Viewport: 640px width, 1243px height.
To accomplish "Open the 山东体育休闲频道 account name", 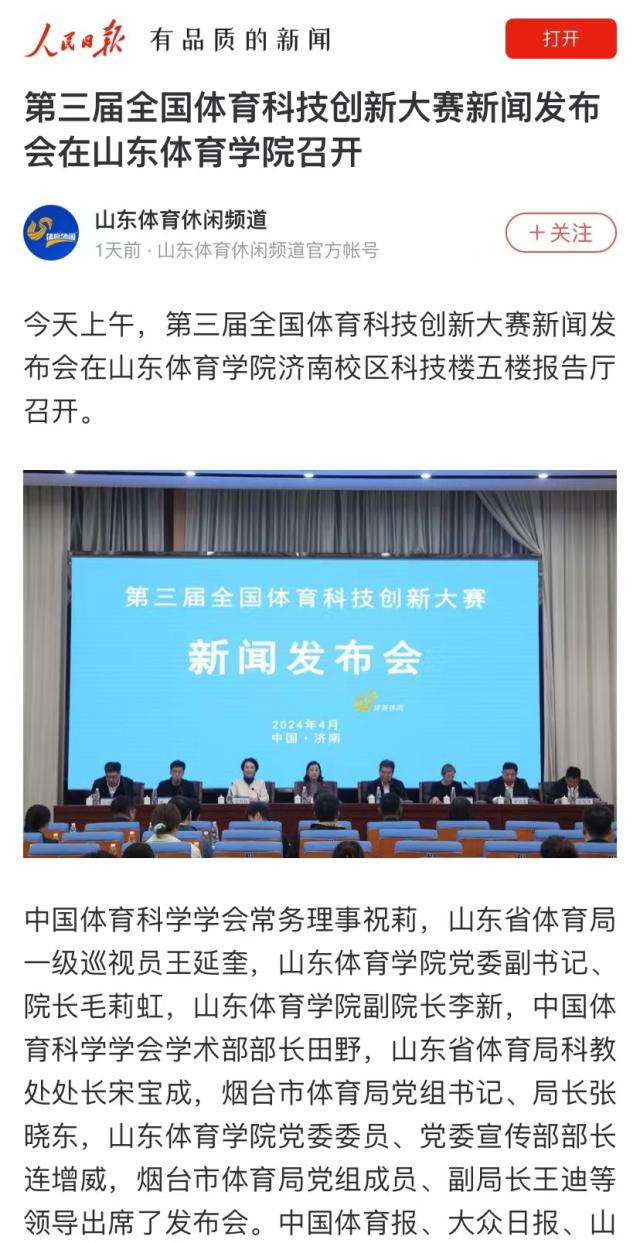I will pyautogui.click(x=181, y=219).
